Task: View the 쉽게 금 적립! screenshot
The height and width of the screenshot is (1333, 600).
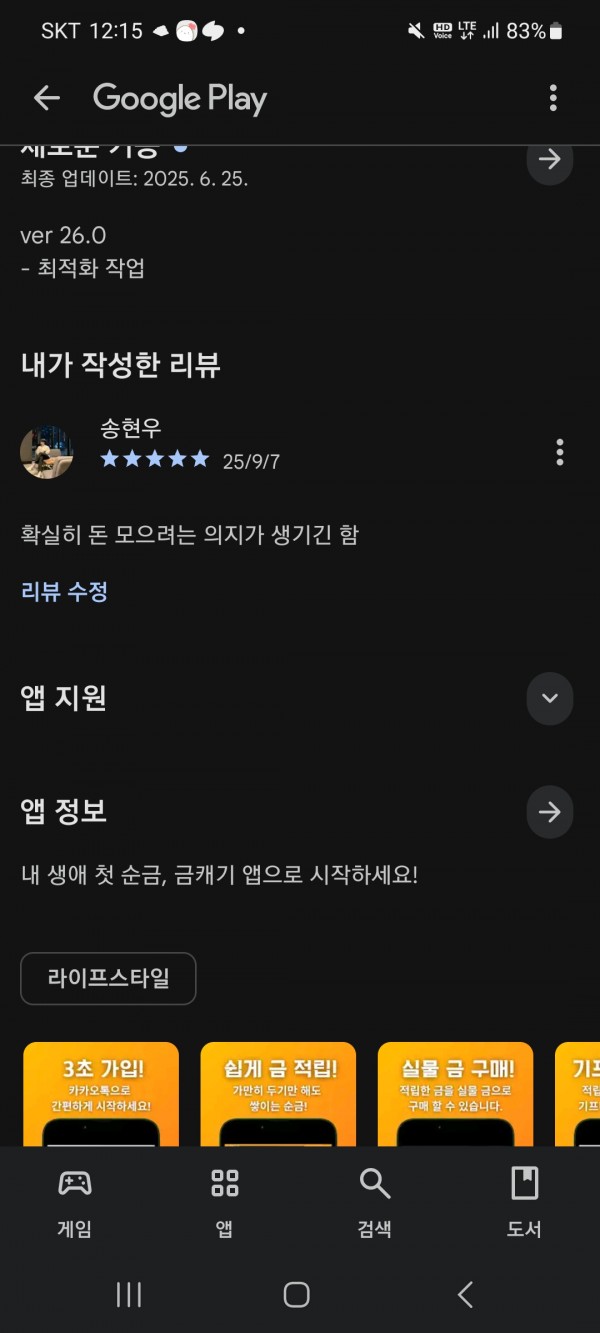Action: tap(278, 1094)
